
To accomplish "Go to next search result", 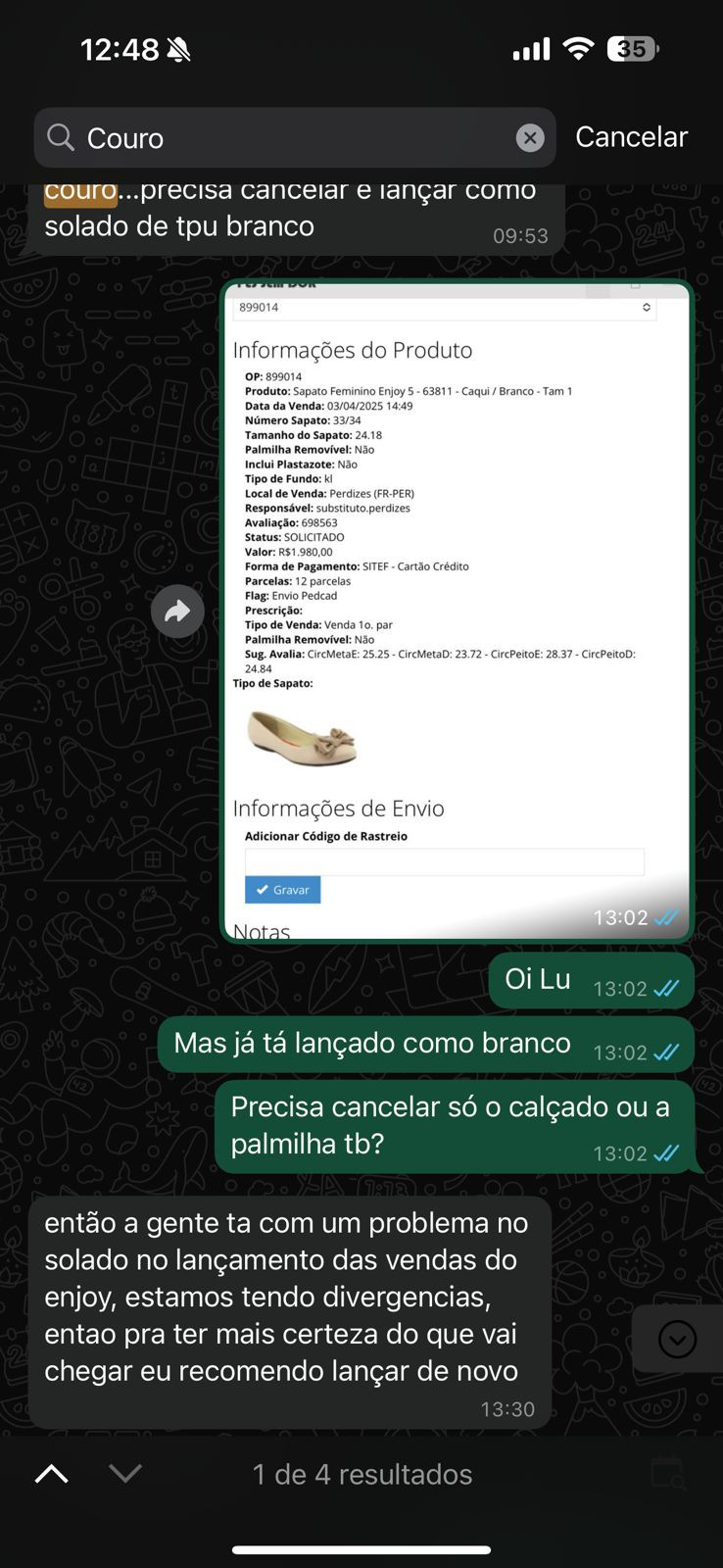I will click(x=125, y=1473).
